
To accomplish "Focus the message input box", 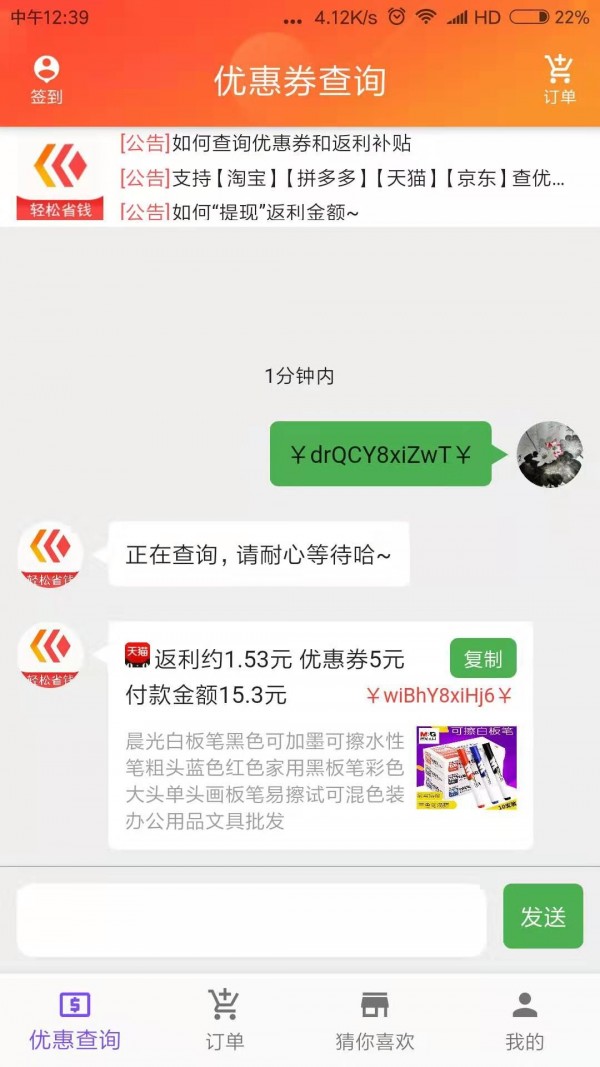I will tap(251, 917).
